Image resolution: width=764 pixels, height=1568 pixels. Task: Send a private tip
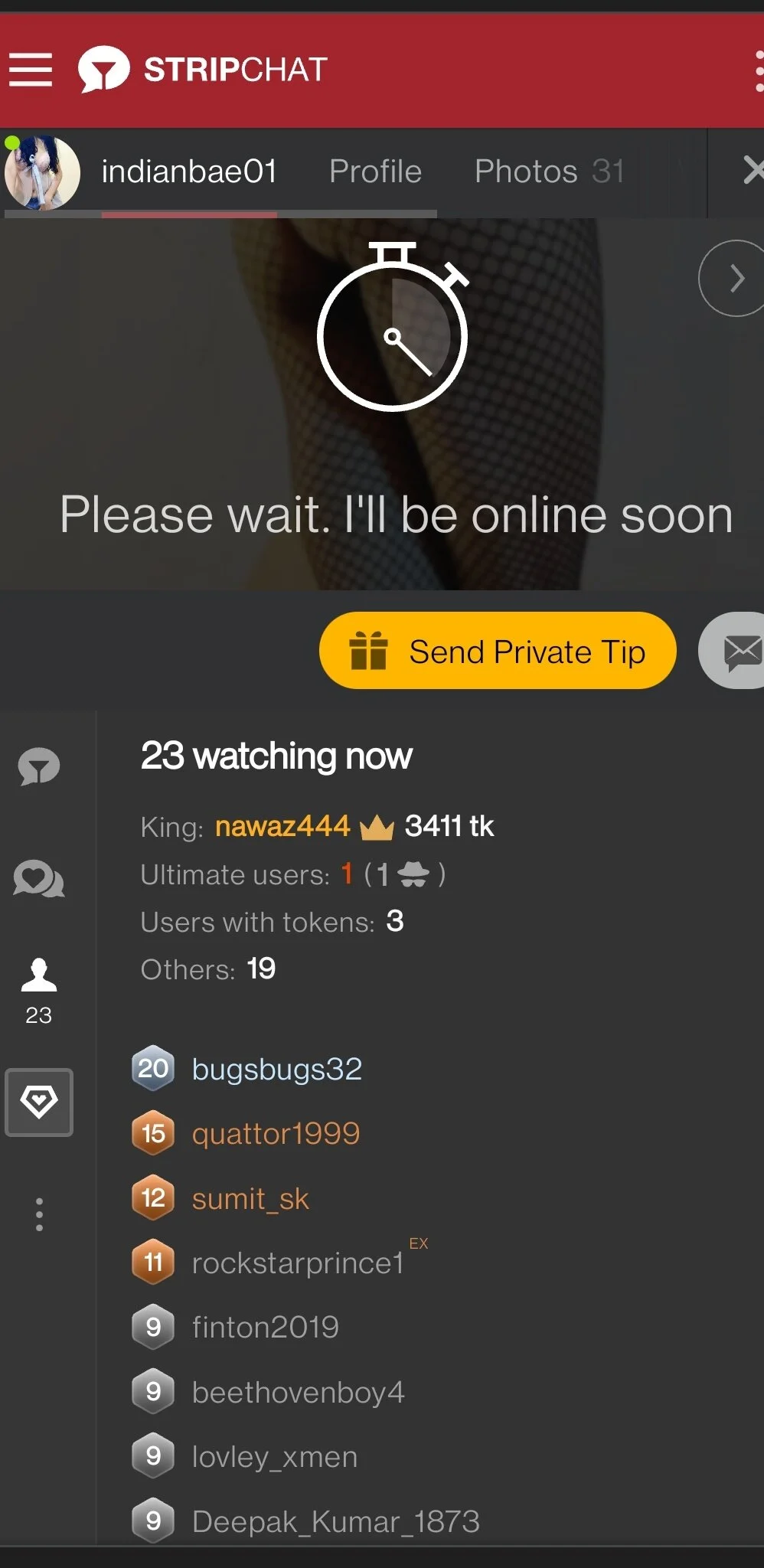[x=498, y=651]
